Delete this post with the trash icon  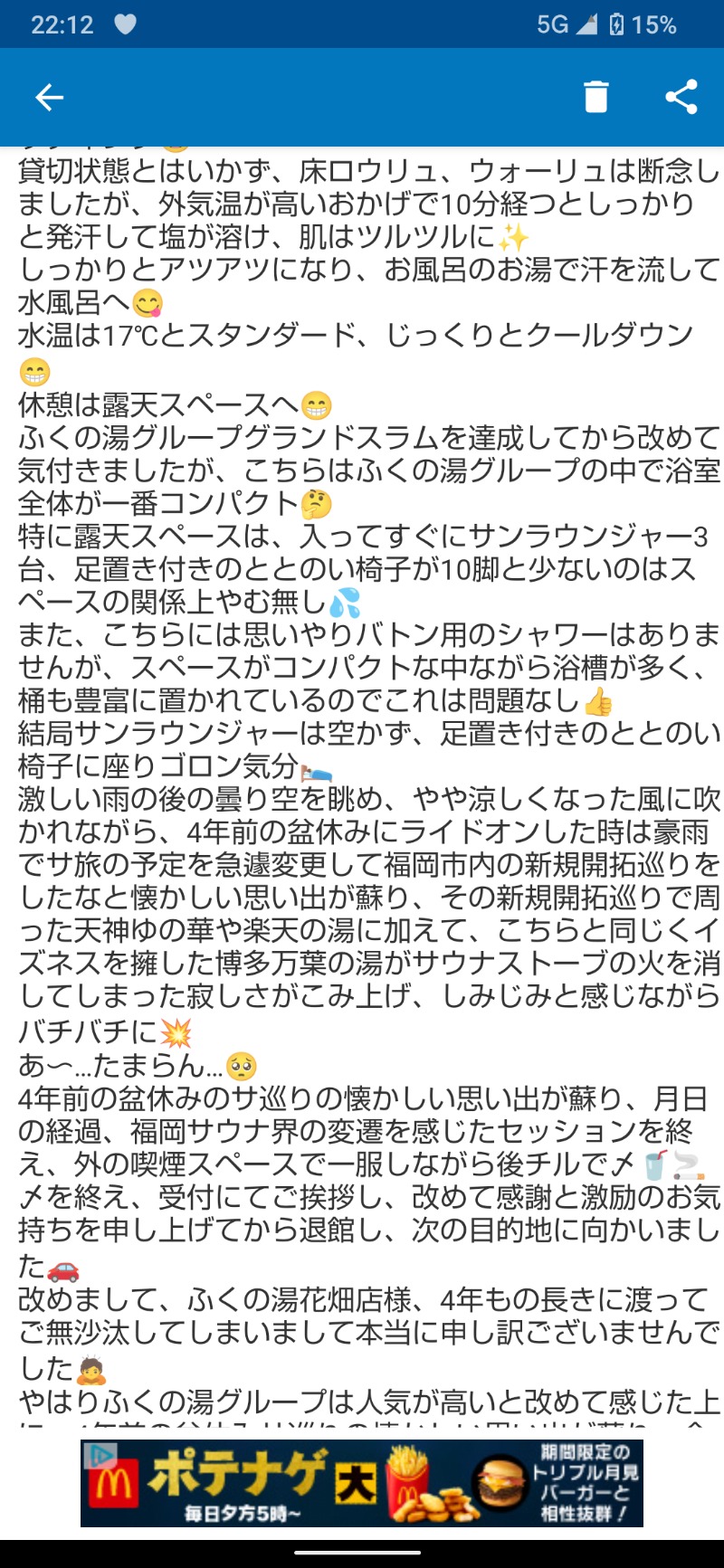tap(595, 97)
